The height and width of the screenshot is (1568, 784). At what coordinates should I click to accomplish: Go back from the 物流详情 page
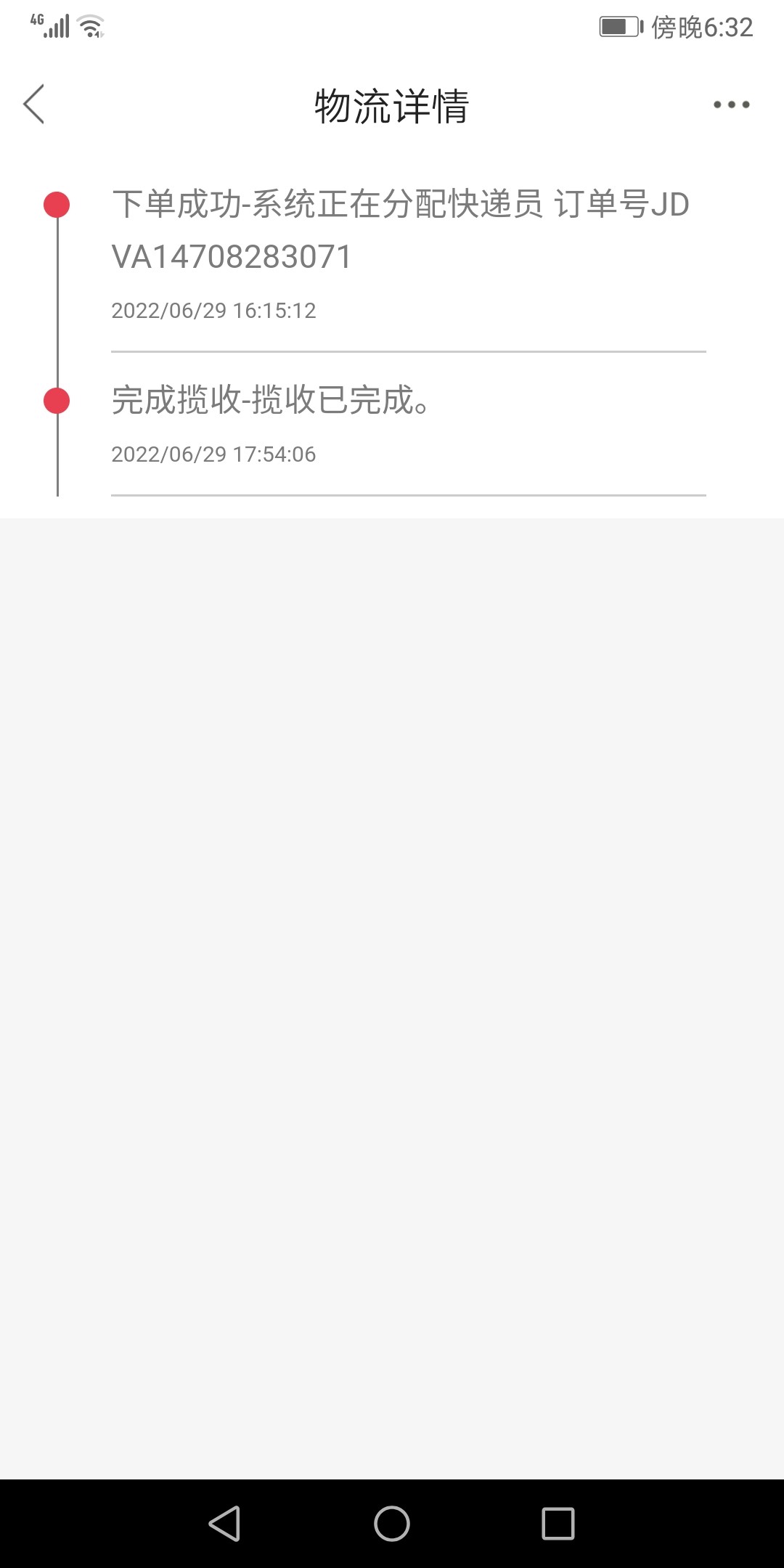click(x=34, y=105)
